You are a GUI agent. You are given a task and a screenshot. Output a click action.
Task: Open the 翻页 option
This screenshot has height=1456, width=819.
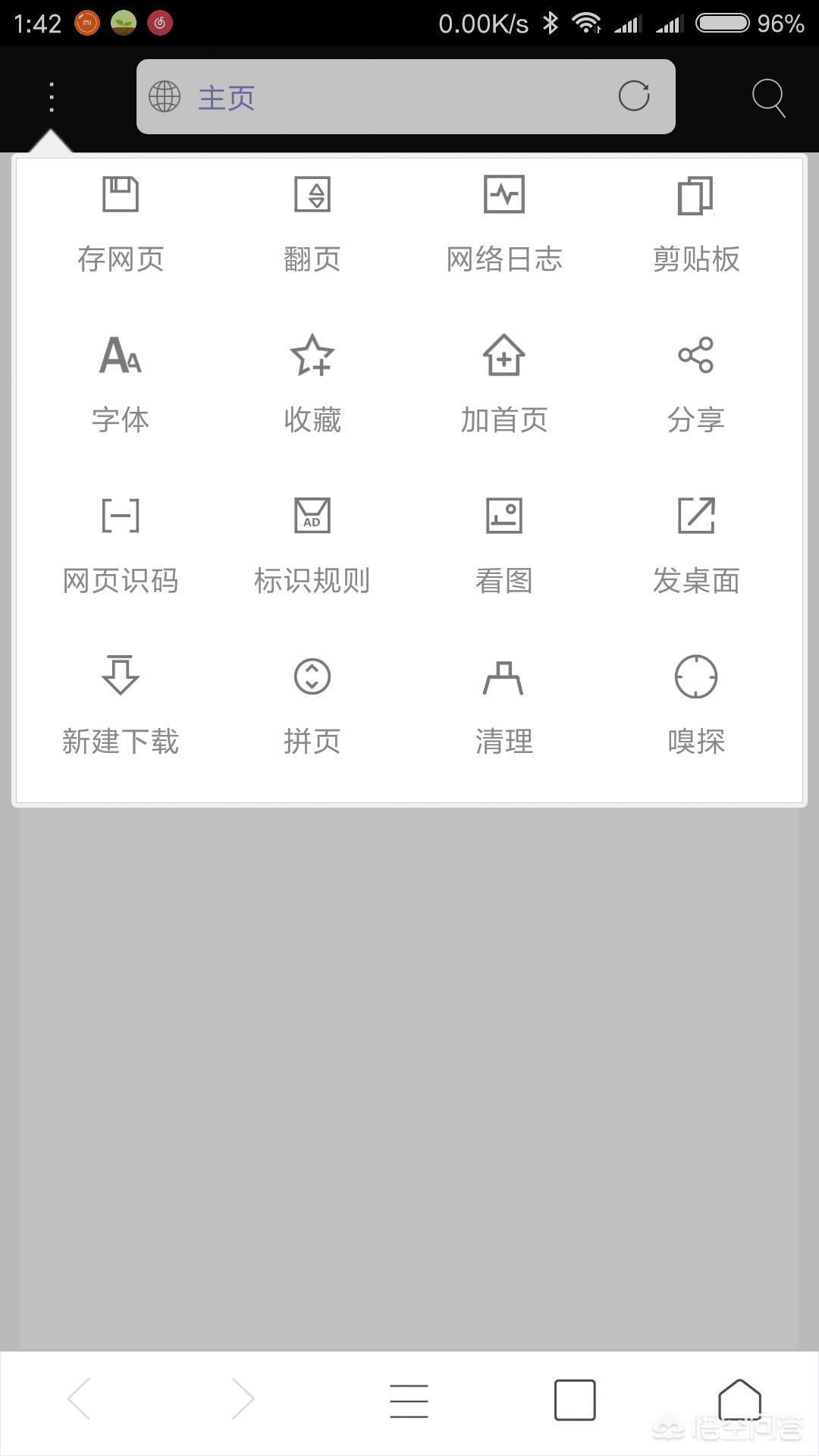pyautogui.click(x=312, y=224)
